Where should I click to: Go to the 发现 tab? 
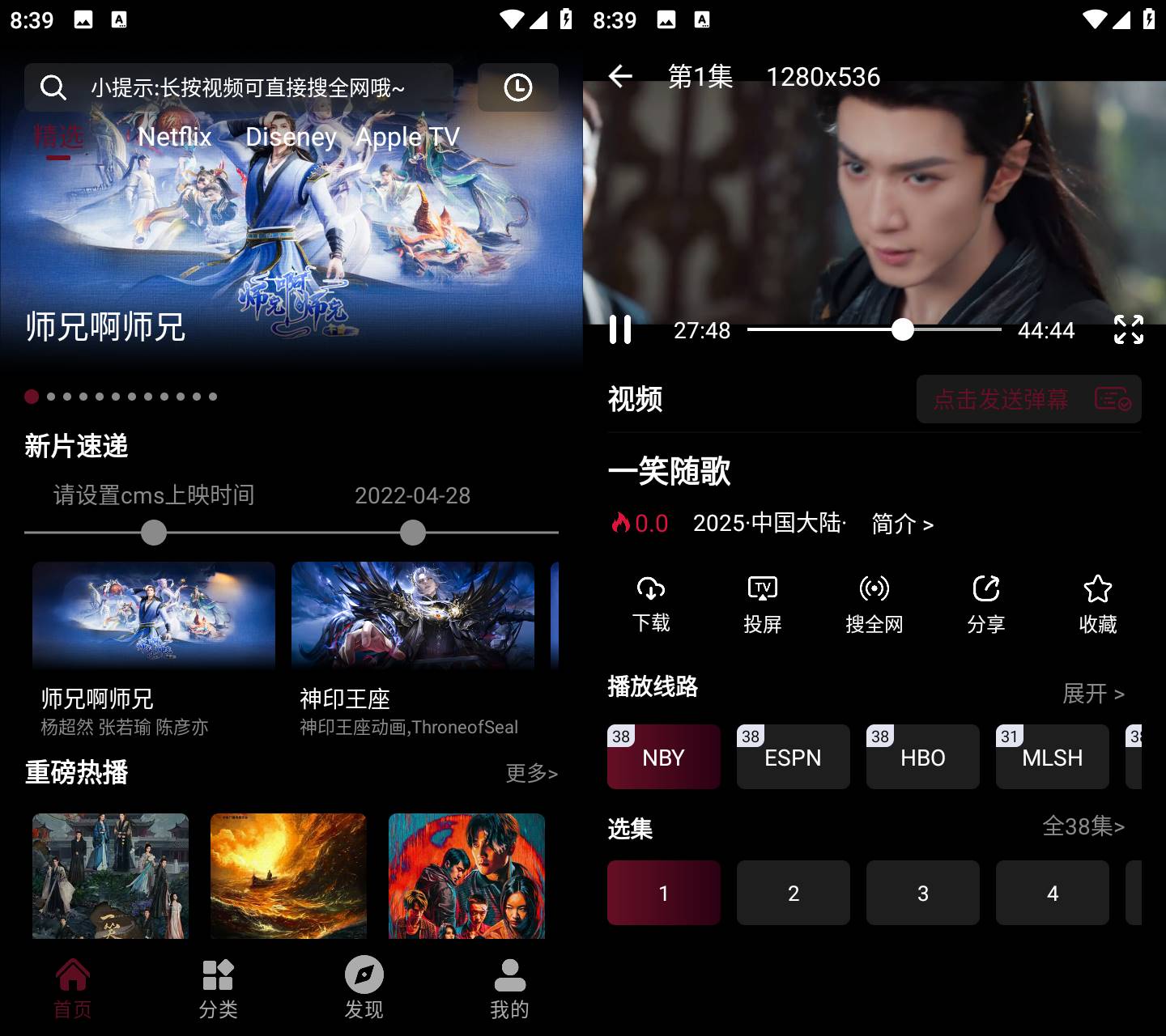point(364,989)
